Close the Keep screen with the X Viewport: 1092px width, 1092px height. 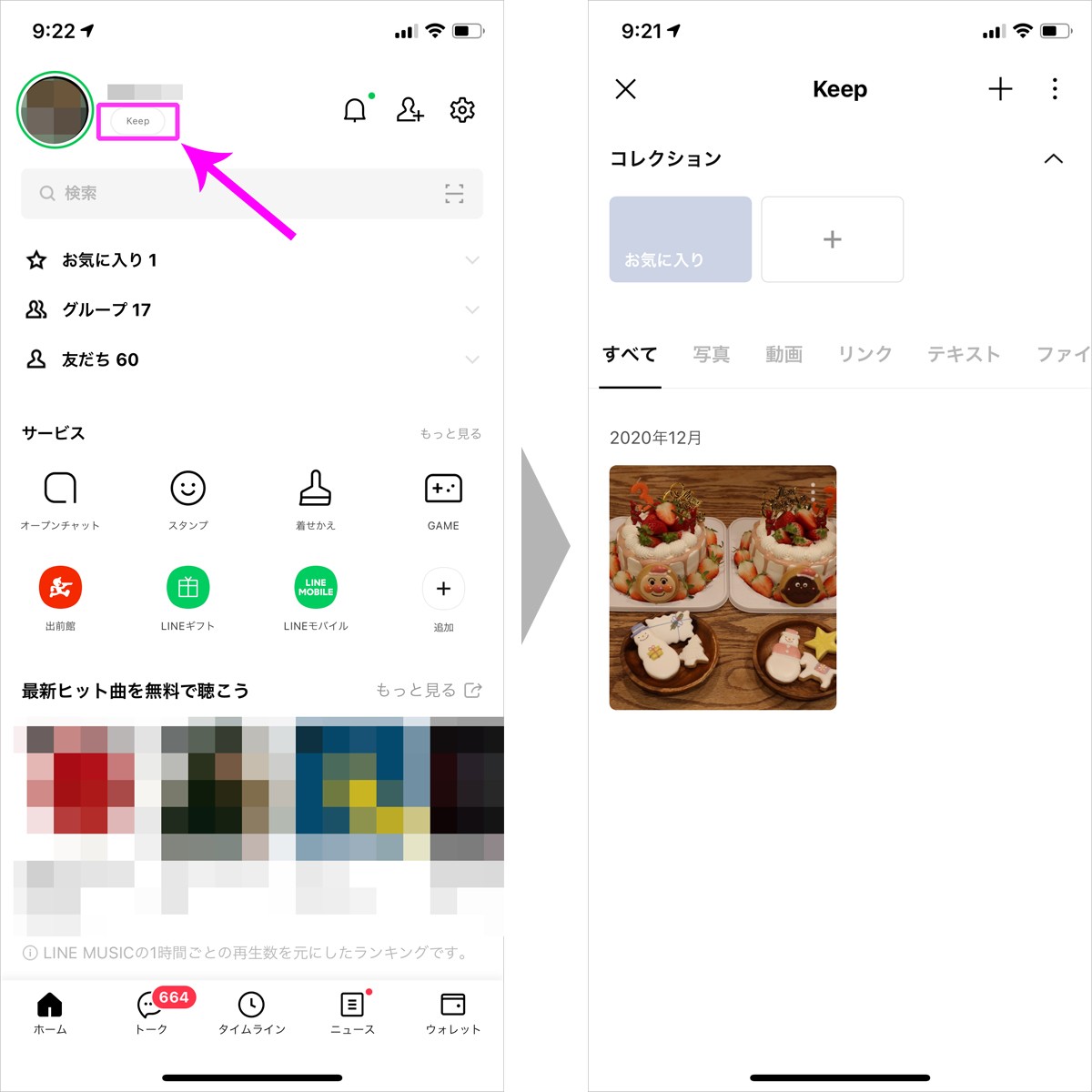pos(625,89)
